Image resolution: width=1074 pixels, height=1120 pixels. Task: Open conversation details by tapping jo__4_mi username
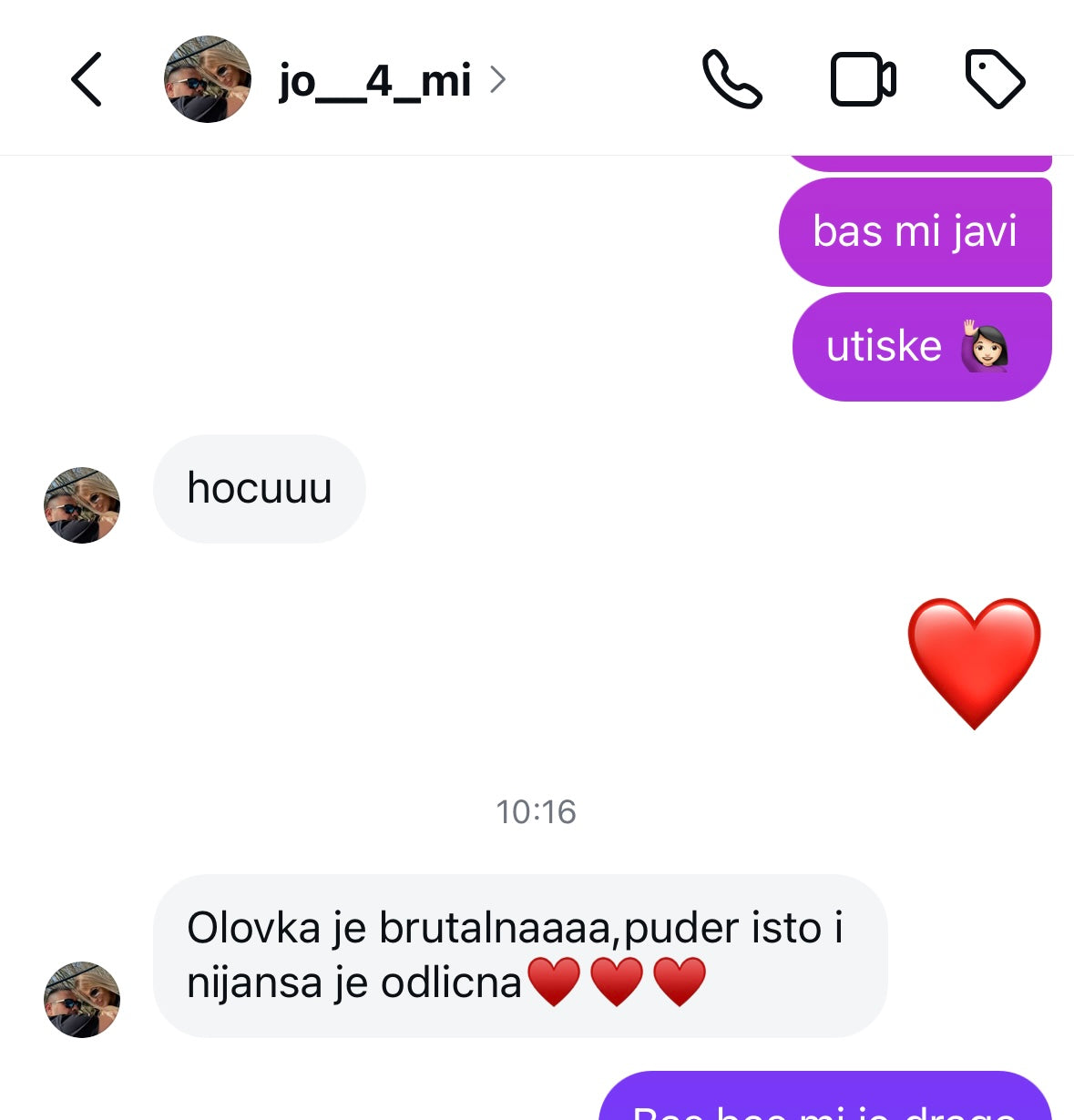tap(373, 79)
